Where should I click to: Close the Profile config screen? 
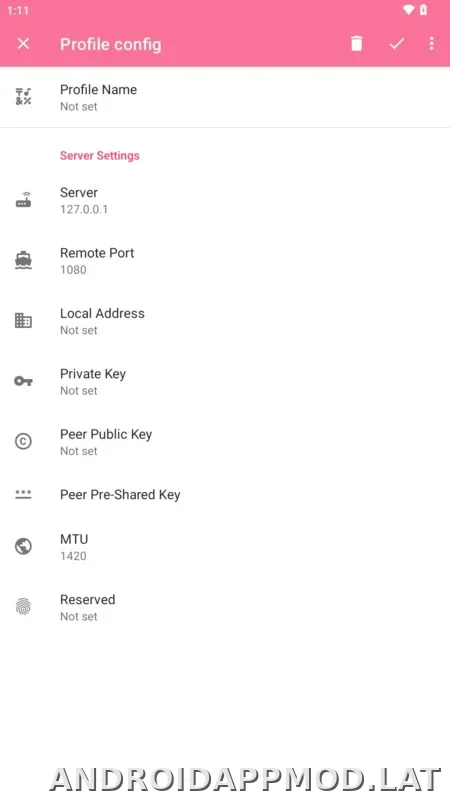pyautogui.click(x=23, y=44)
